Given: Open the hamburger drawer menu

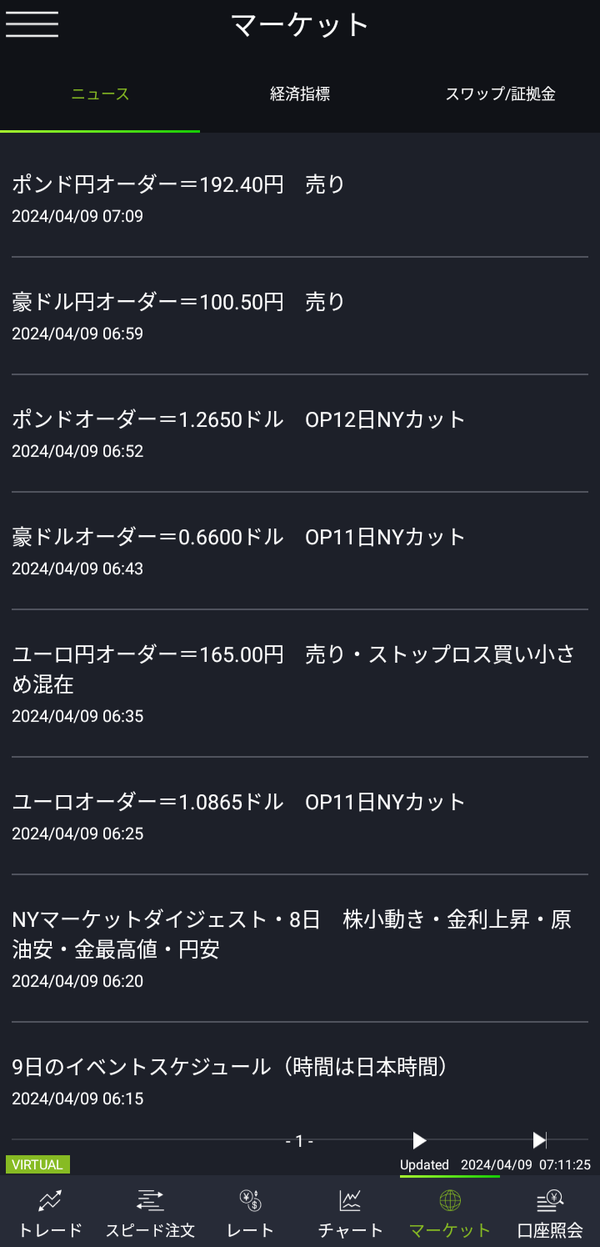Looking at the screenshot, I should pos(32,24).
